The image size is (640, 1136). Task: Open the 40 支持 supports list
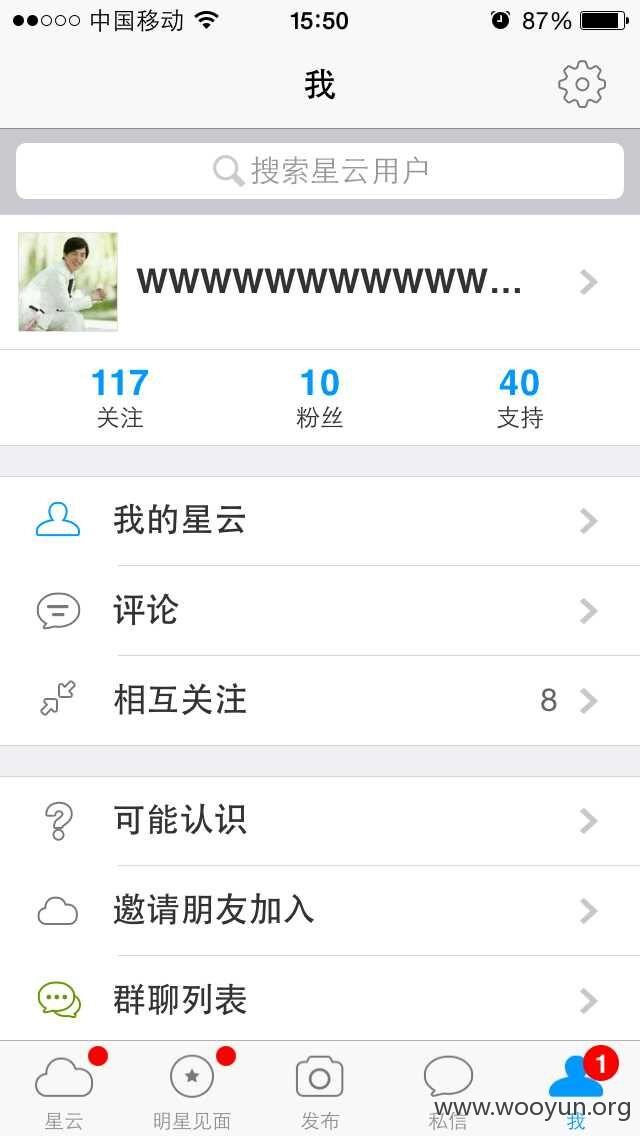click(520, 398)
